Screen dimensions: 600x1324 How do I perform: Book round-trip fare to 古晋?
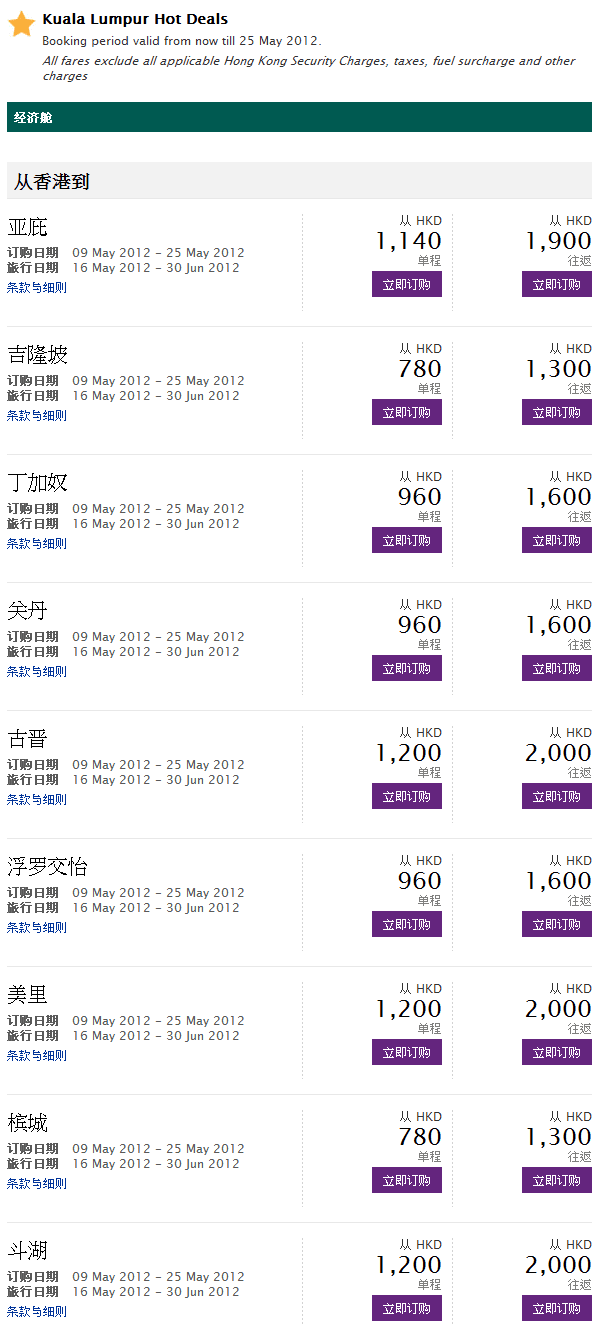point(556,796)
